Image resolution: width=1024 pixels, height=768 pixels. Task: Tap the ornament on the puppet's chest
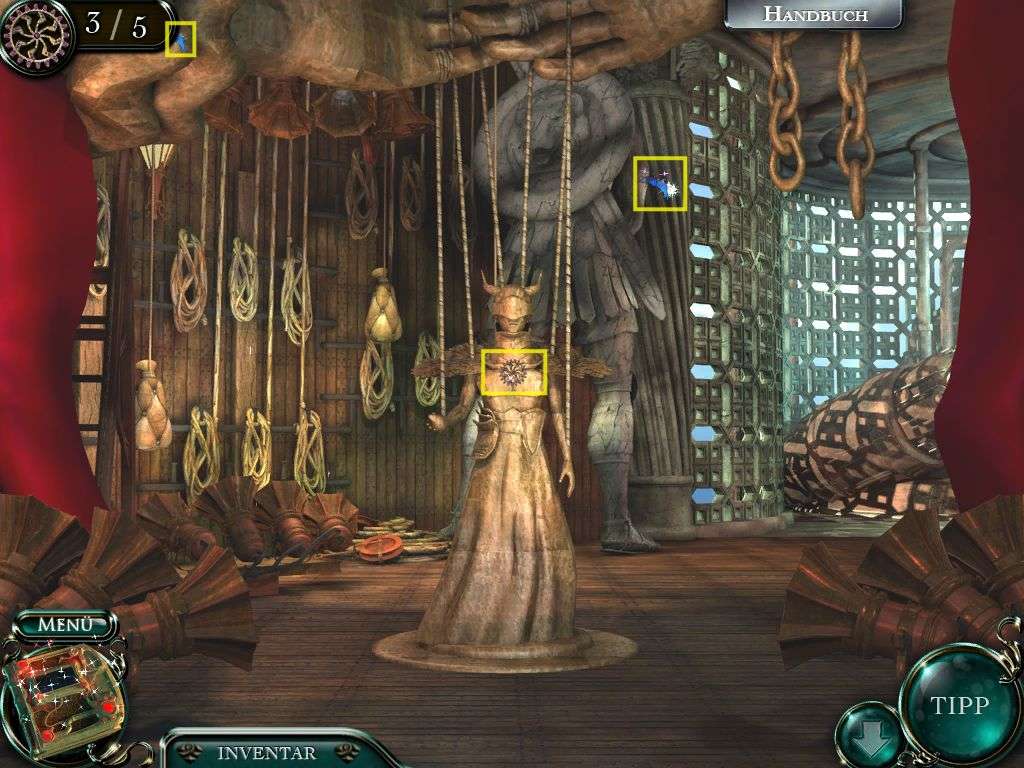[514, 372]
